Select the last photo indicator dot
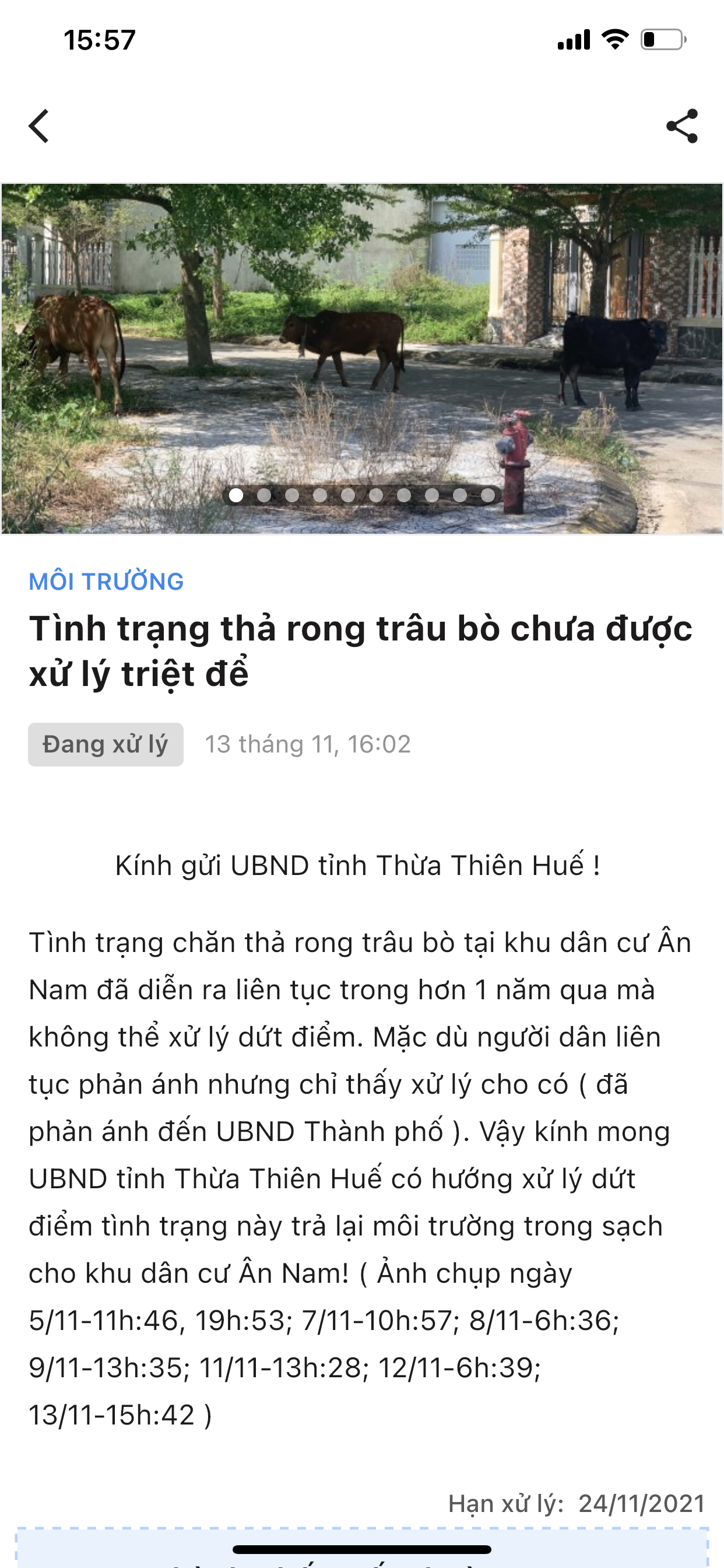This screenshot has height=1568, width=724. click(x=488, y=495)
